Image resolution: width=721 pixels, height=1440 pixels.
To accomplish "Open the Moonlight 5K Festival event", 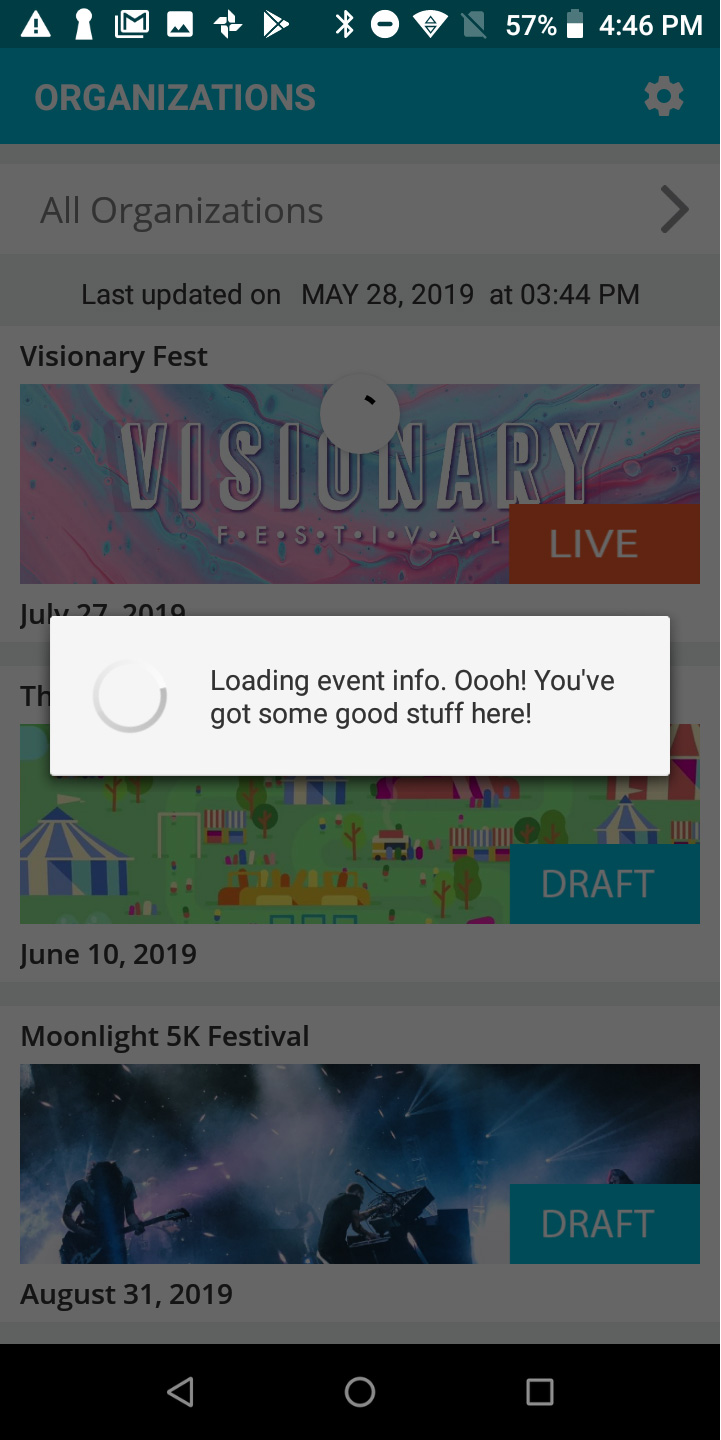I will (360, 1164).
